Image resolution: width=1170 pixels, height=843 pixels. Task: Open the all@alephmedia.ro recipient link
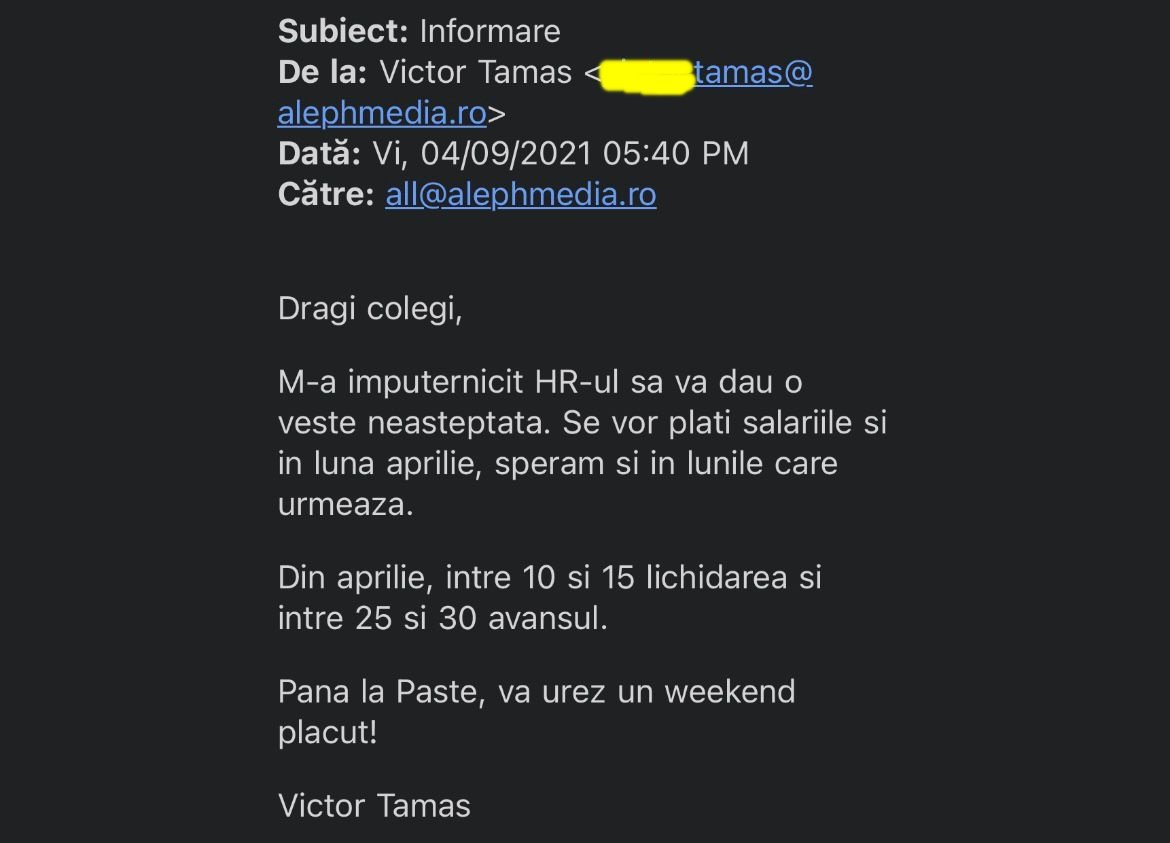pyautogui.click(x=521, y=194)
